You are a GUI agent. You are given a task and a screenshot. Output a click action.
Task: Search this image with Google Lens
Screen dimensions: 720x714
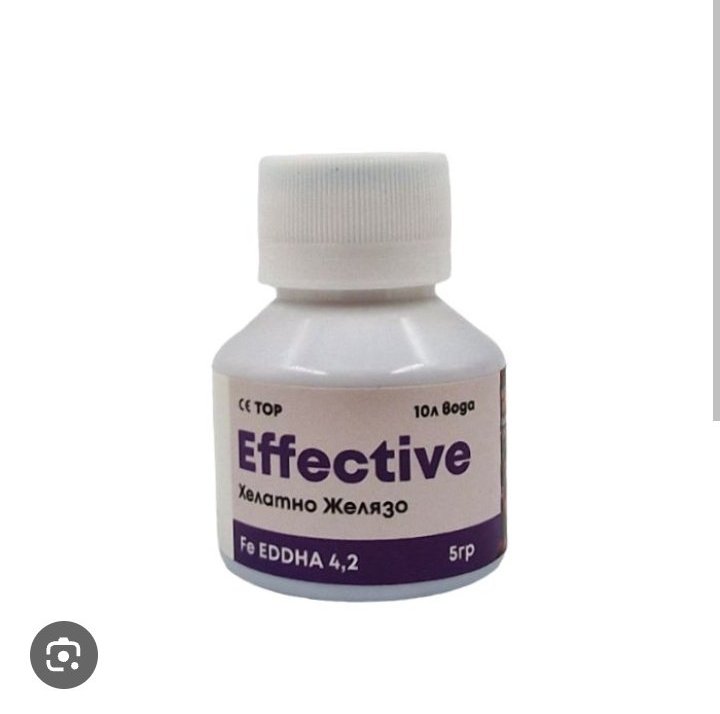(64, 655)
